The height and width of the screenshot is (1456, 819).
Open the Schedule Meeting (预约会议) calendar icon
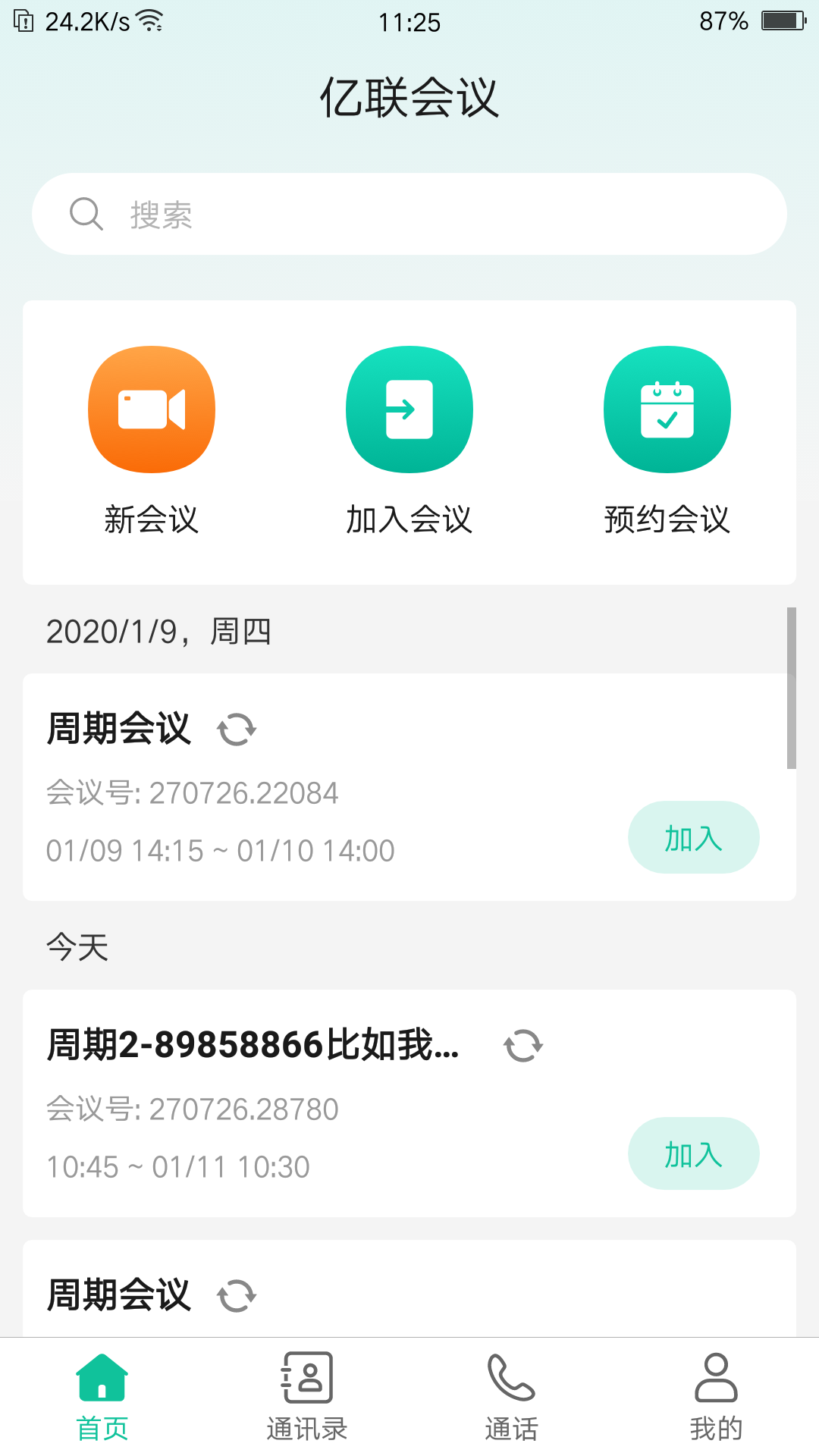click(x=667, y=408)
